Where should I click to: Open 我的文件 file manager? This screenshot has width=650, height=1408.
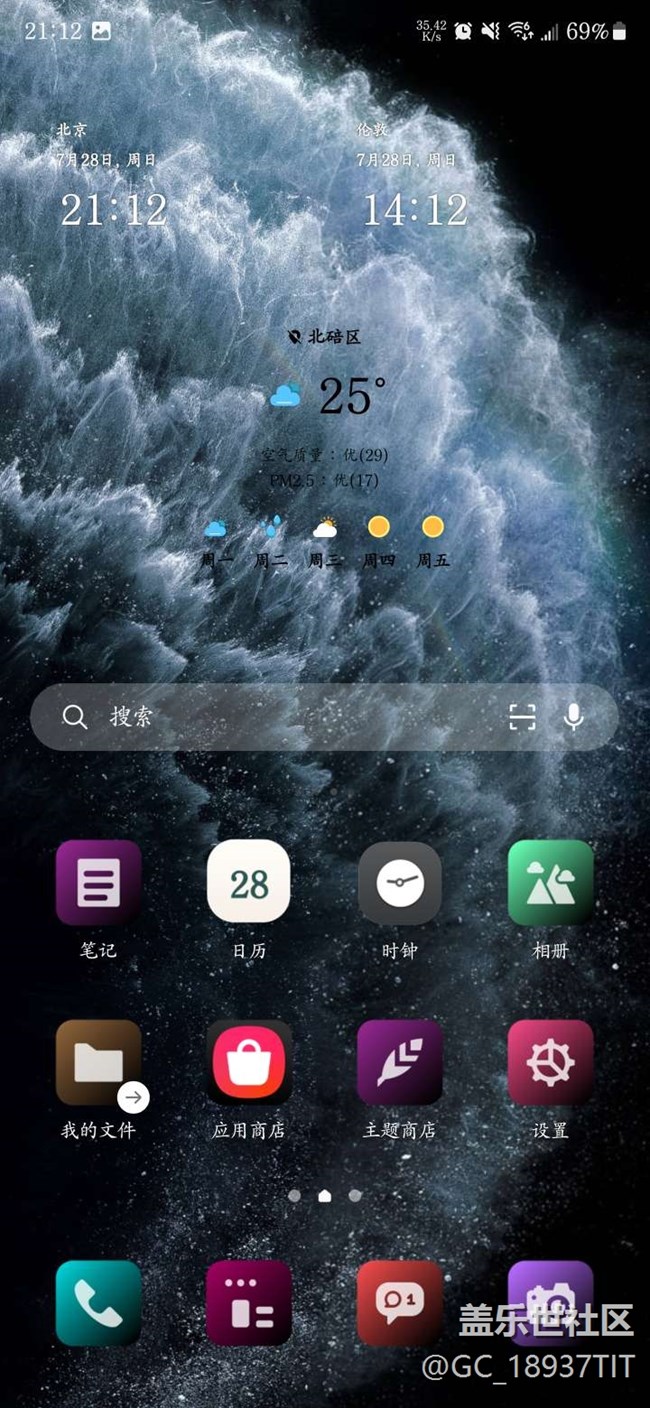coord(98,1062)
